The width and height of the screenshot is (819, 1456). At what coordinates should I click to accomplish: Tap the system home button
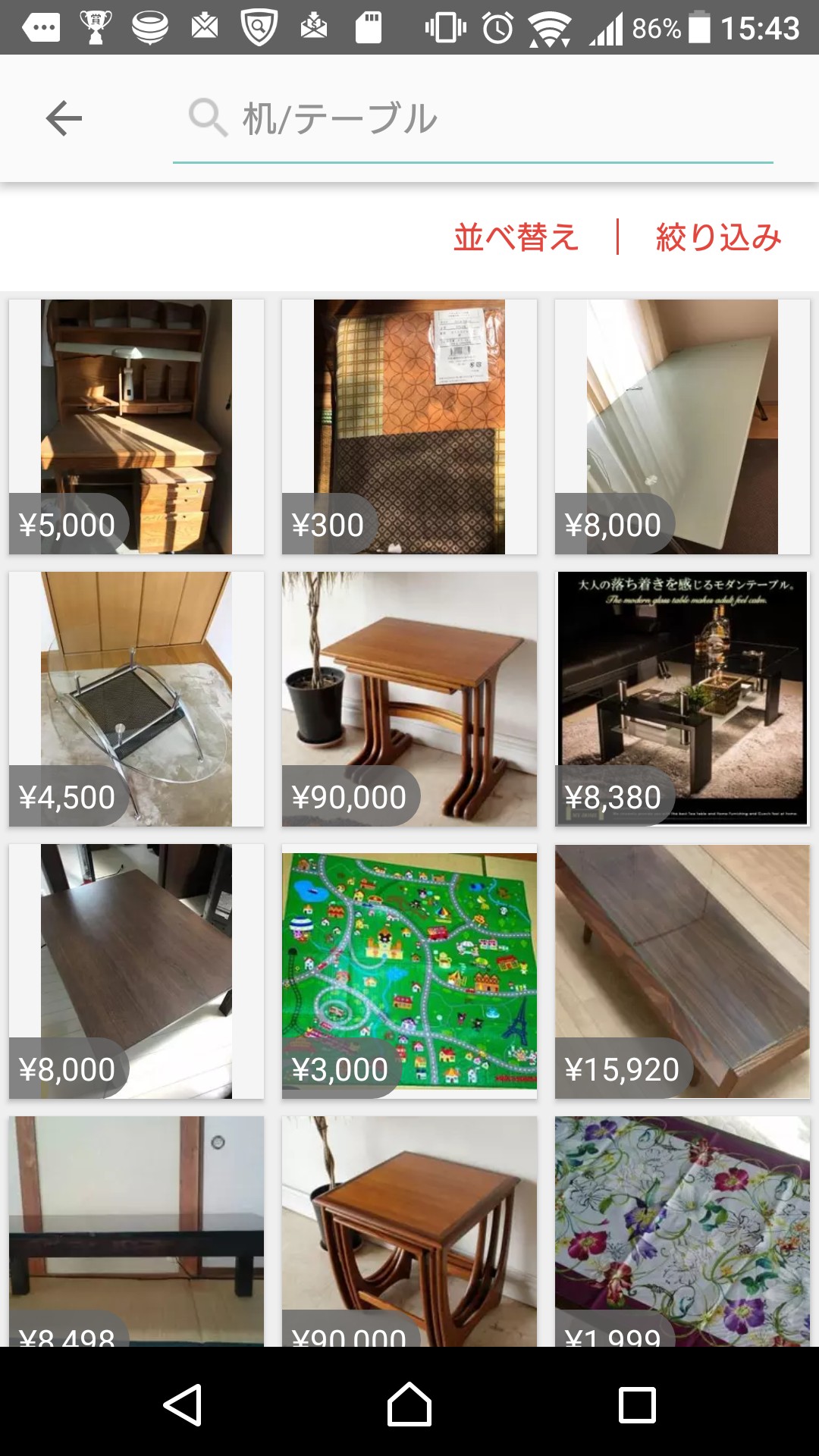pos(409,1404)
